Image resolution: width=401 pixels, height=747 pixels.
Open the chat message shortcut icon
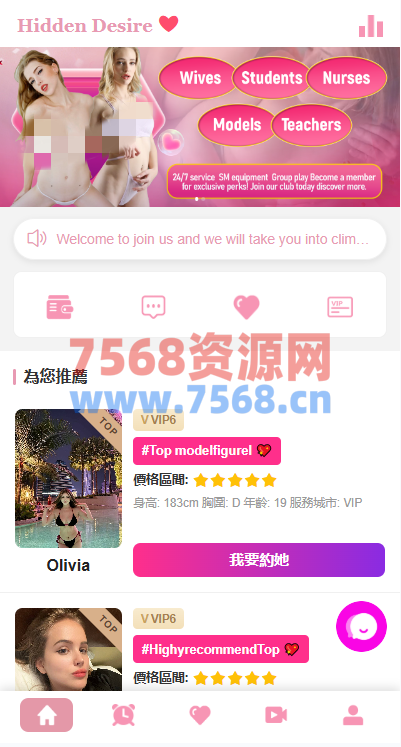(x=153, y=307)
